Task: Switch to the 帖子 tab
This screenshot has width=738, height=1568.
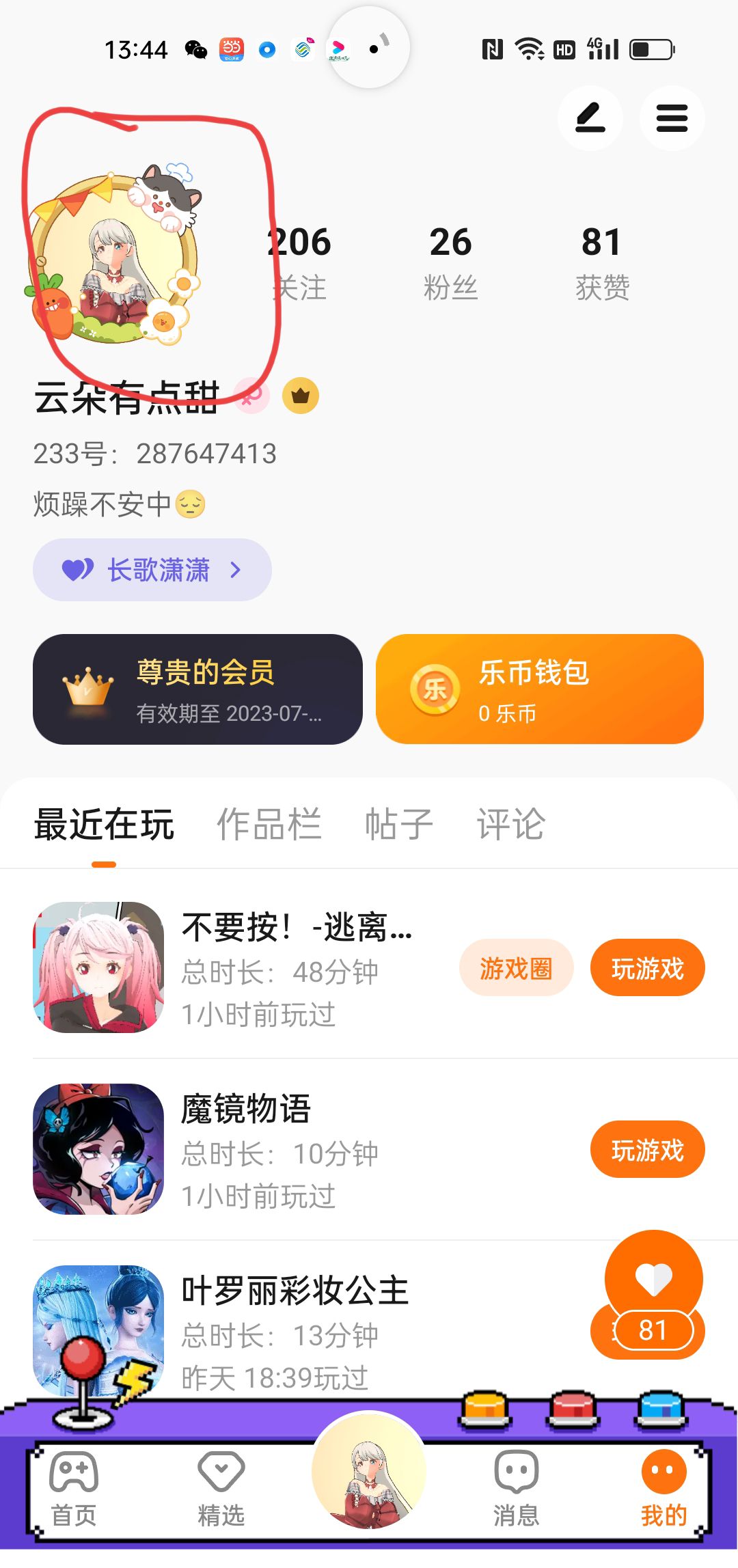Action: (x=399, y=824)
